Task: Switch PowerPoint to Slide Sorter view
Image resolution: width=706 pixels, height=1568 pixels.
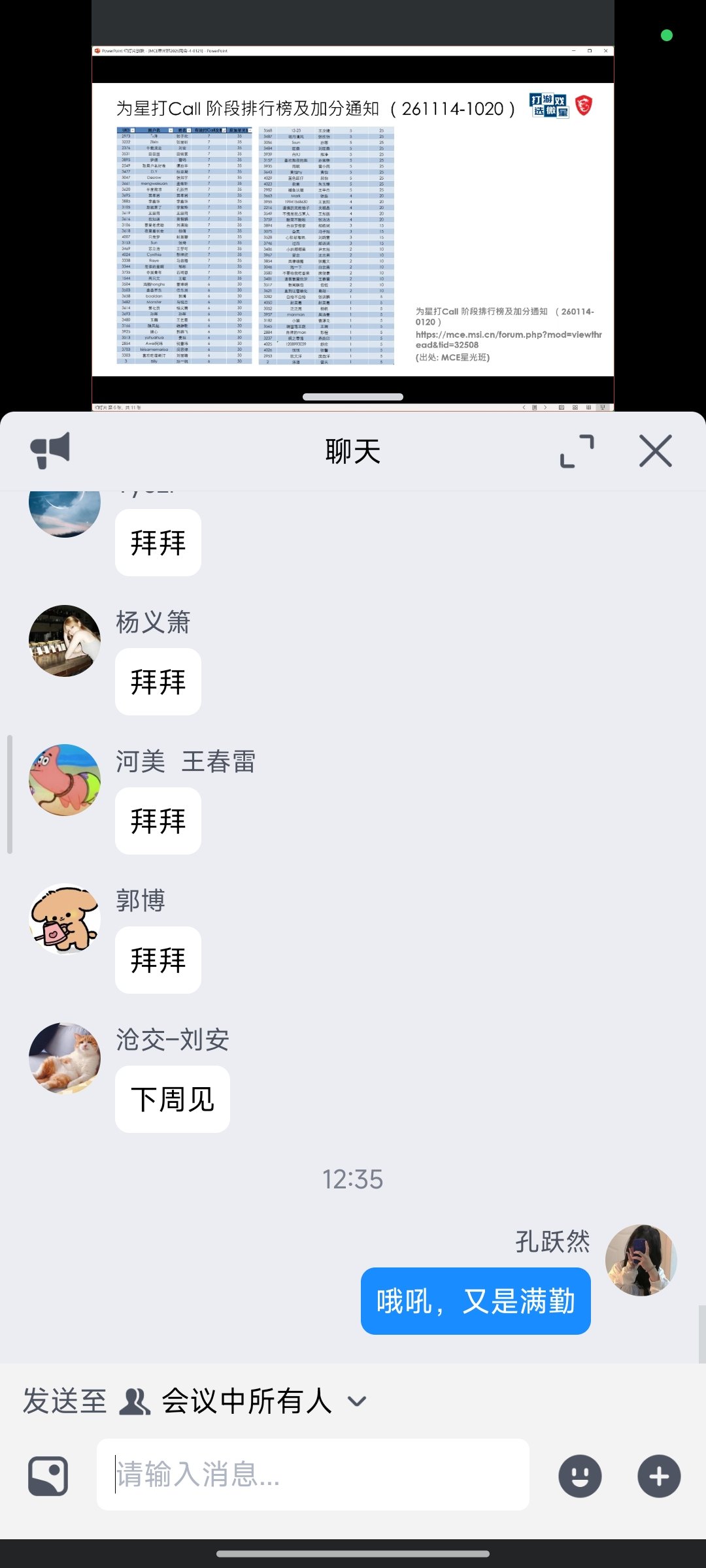Action: pos(575,407)
